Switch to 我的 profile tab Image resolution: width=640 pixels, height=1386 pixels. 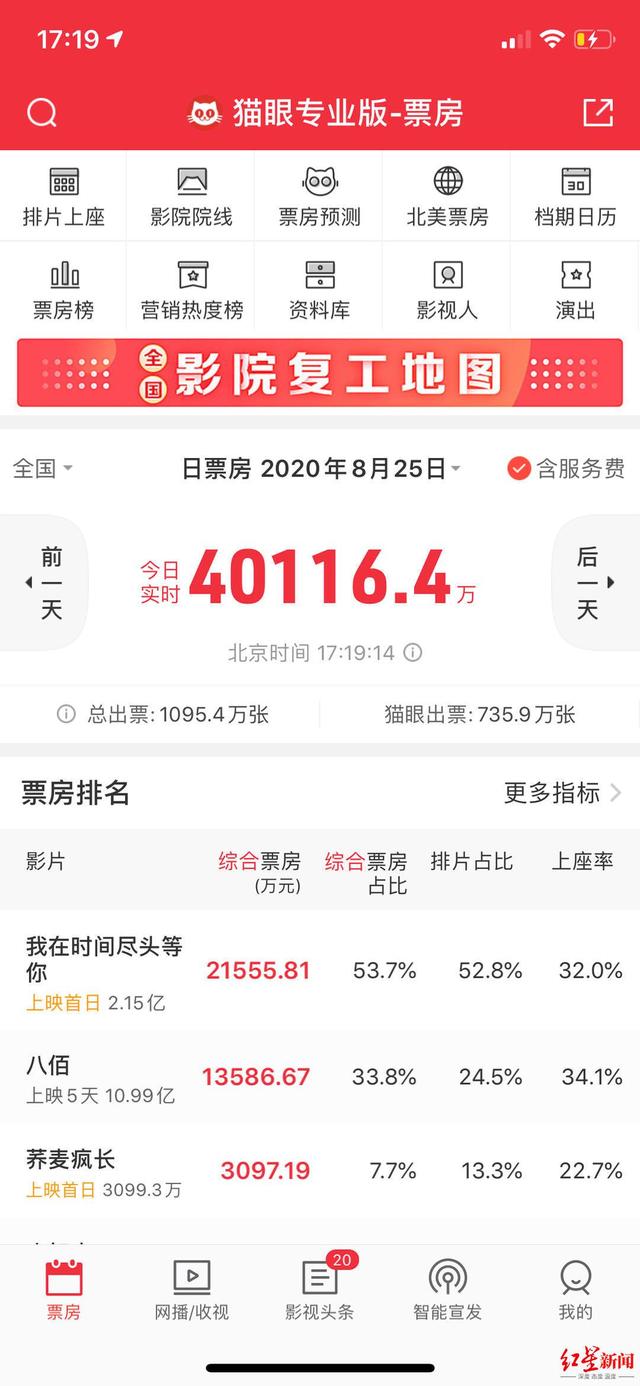[x=575, y=1291]
